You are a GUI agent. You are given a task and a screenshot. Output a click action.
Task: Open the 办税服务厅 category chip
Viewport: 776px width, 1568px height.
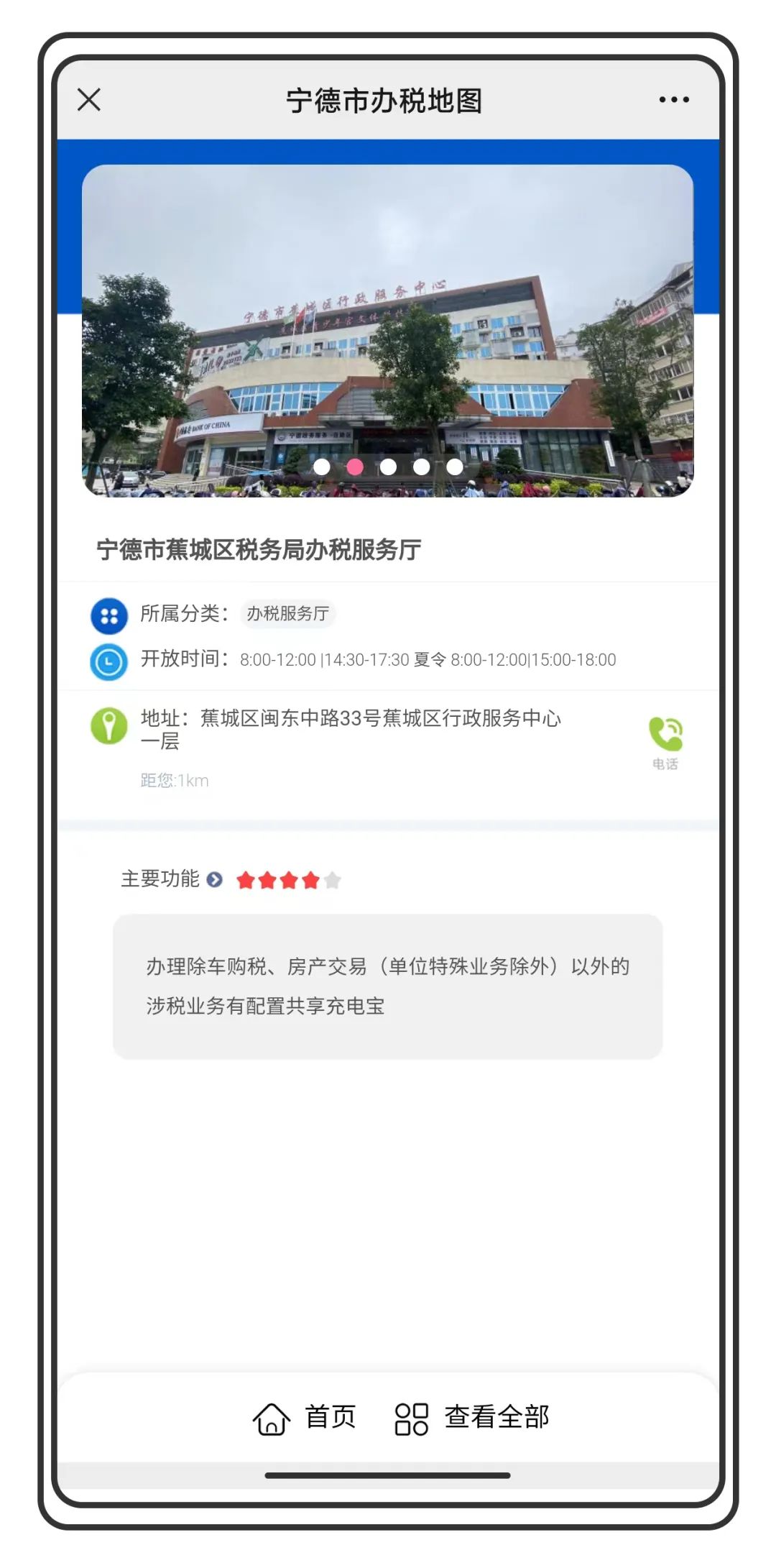click(x=287, y=613)
